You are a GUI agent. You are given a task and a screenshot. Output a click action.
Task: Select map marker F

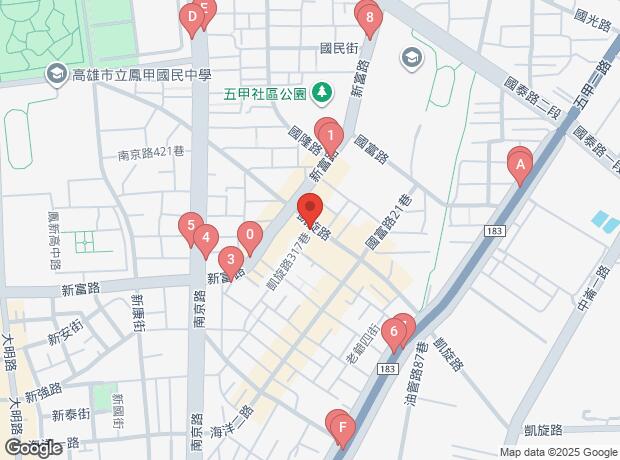click(343, 431)
